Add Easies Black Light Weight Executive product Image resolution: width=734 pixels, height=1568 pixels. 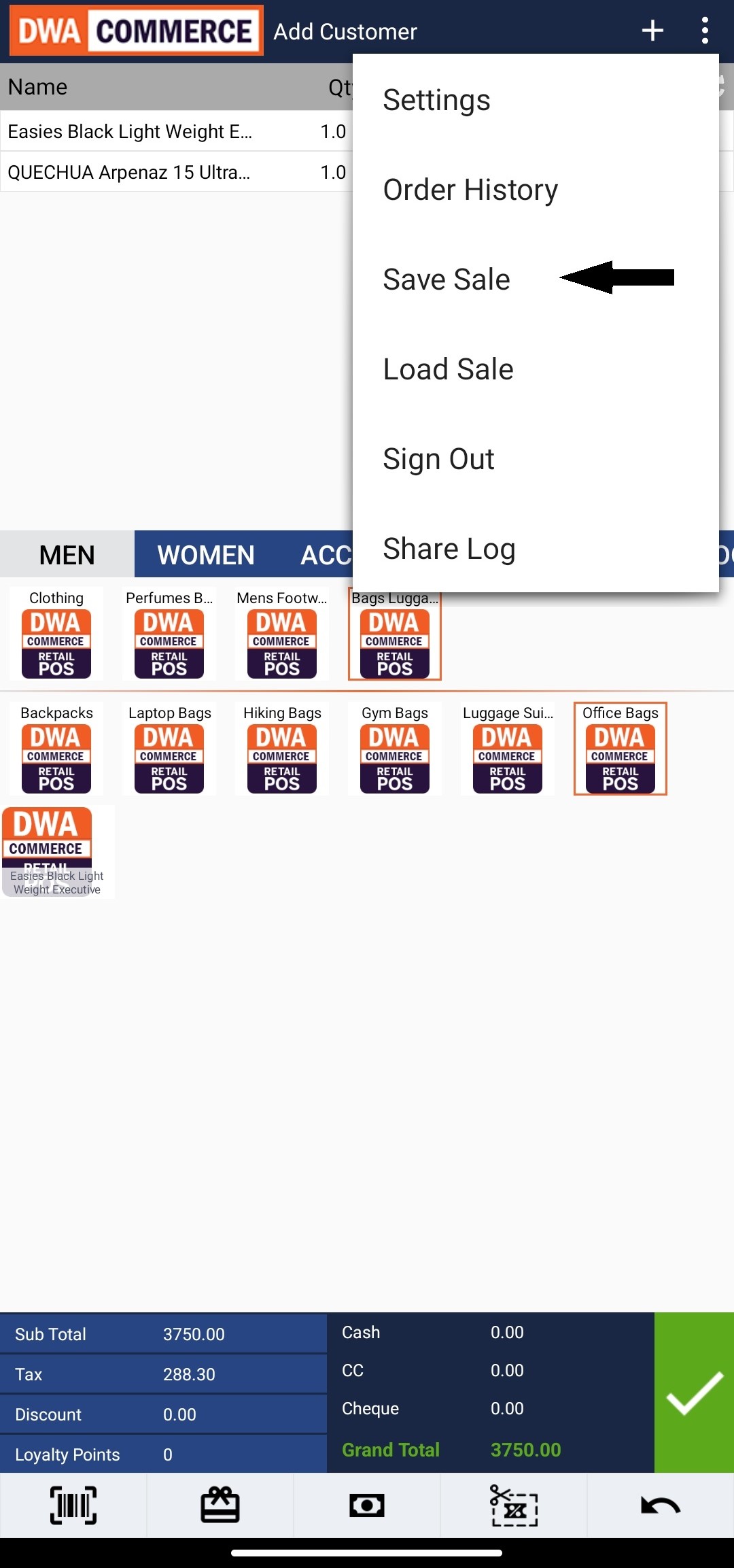(58, 852)
